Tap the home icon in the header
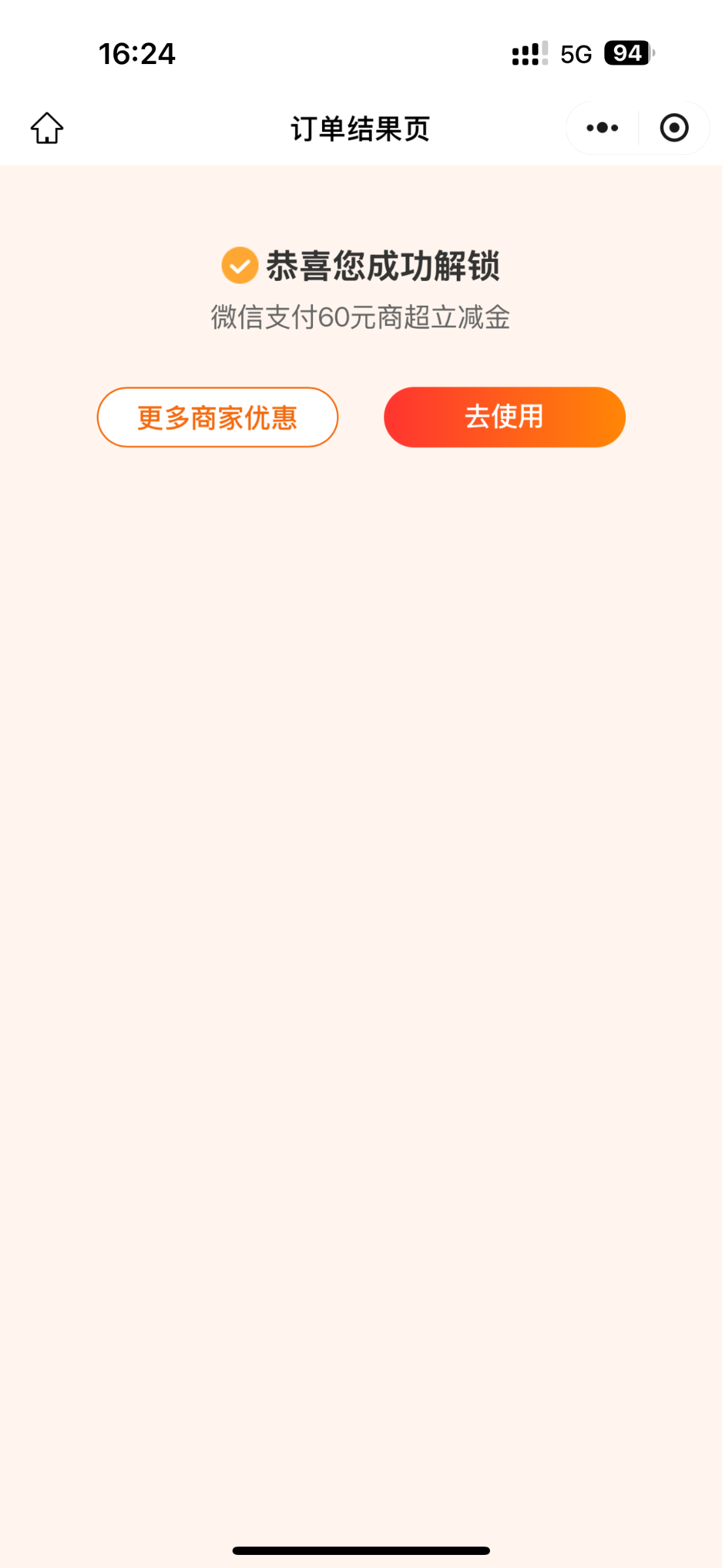 pos(47,128)
